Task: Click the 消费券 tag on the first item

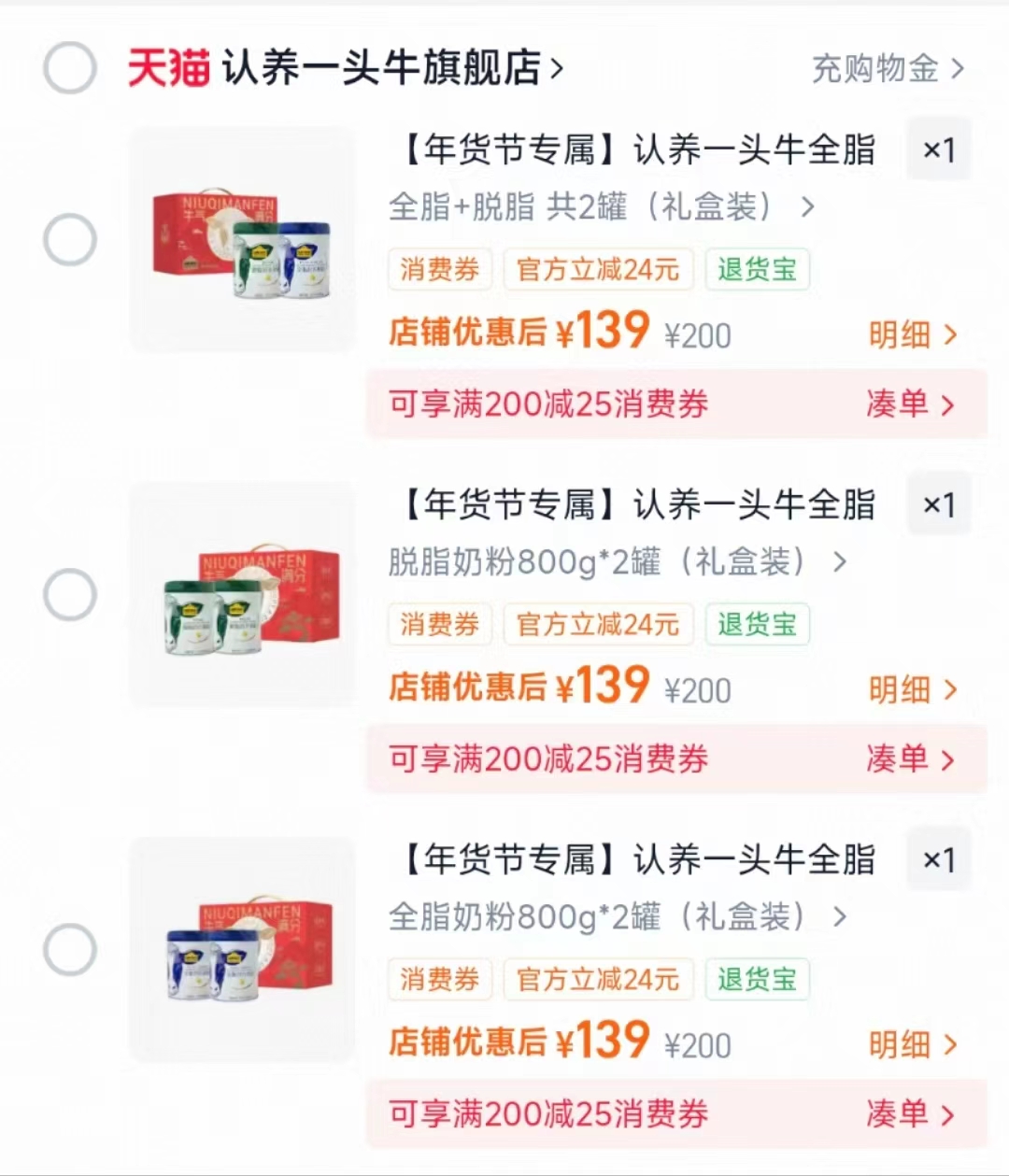Action: point(439,270)
